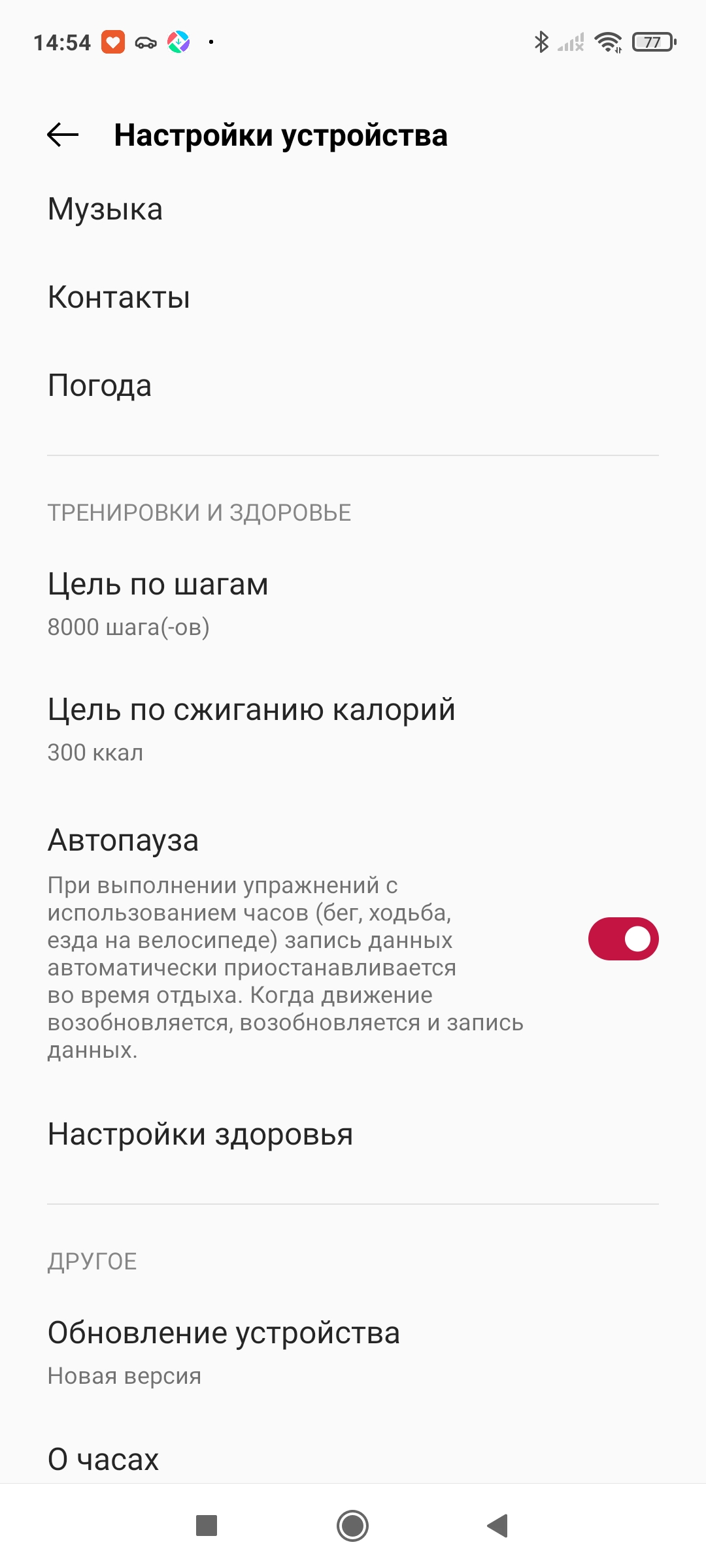Image resolution: width=706 pixels, height=1568 pixels.
Task: Change the Цель по шагам value
Action: [x=158, y=602]
